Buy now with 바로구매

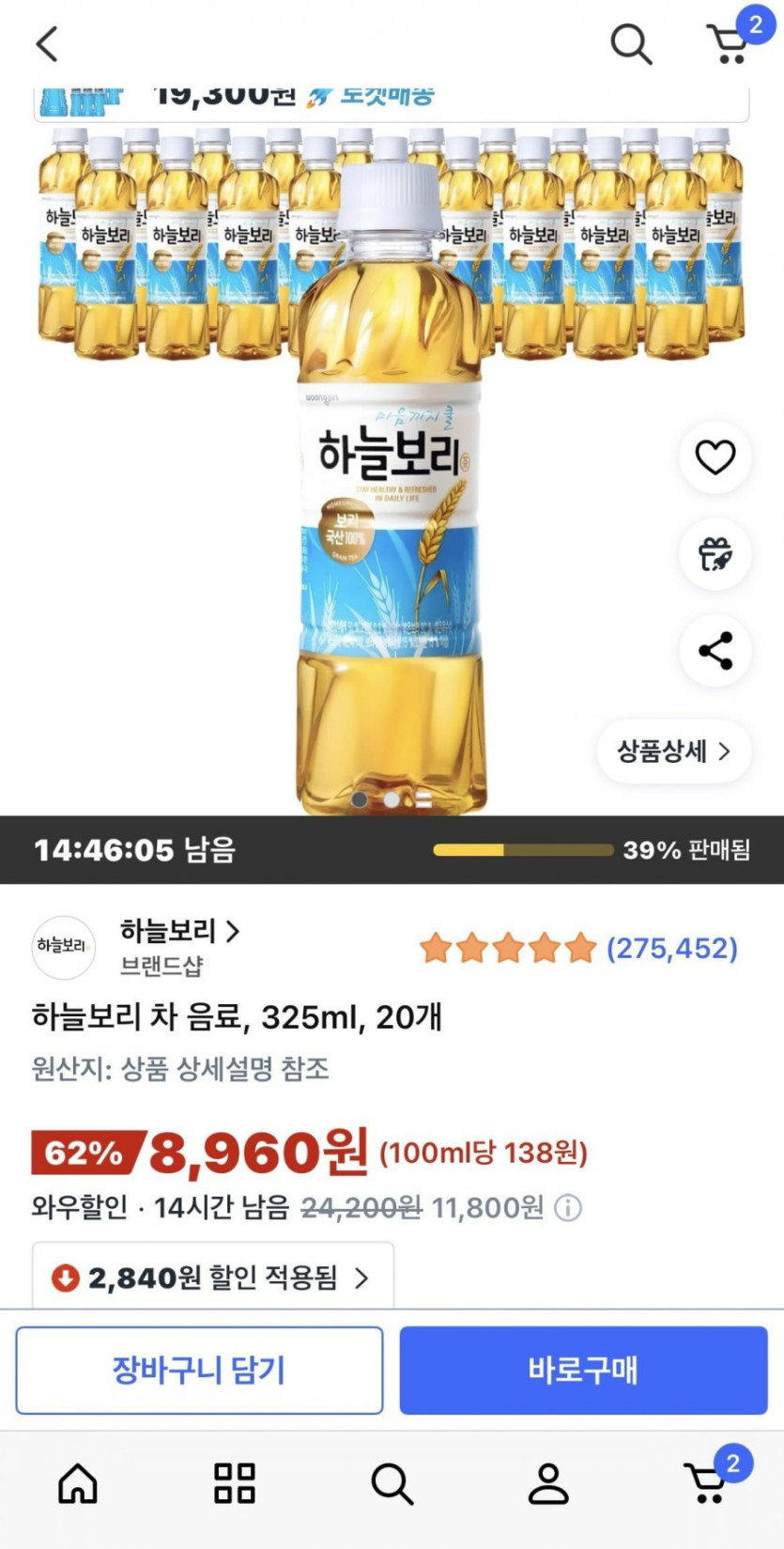pos(583,1371)
